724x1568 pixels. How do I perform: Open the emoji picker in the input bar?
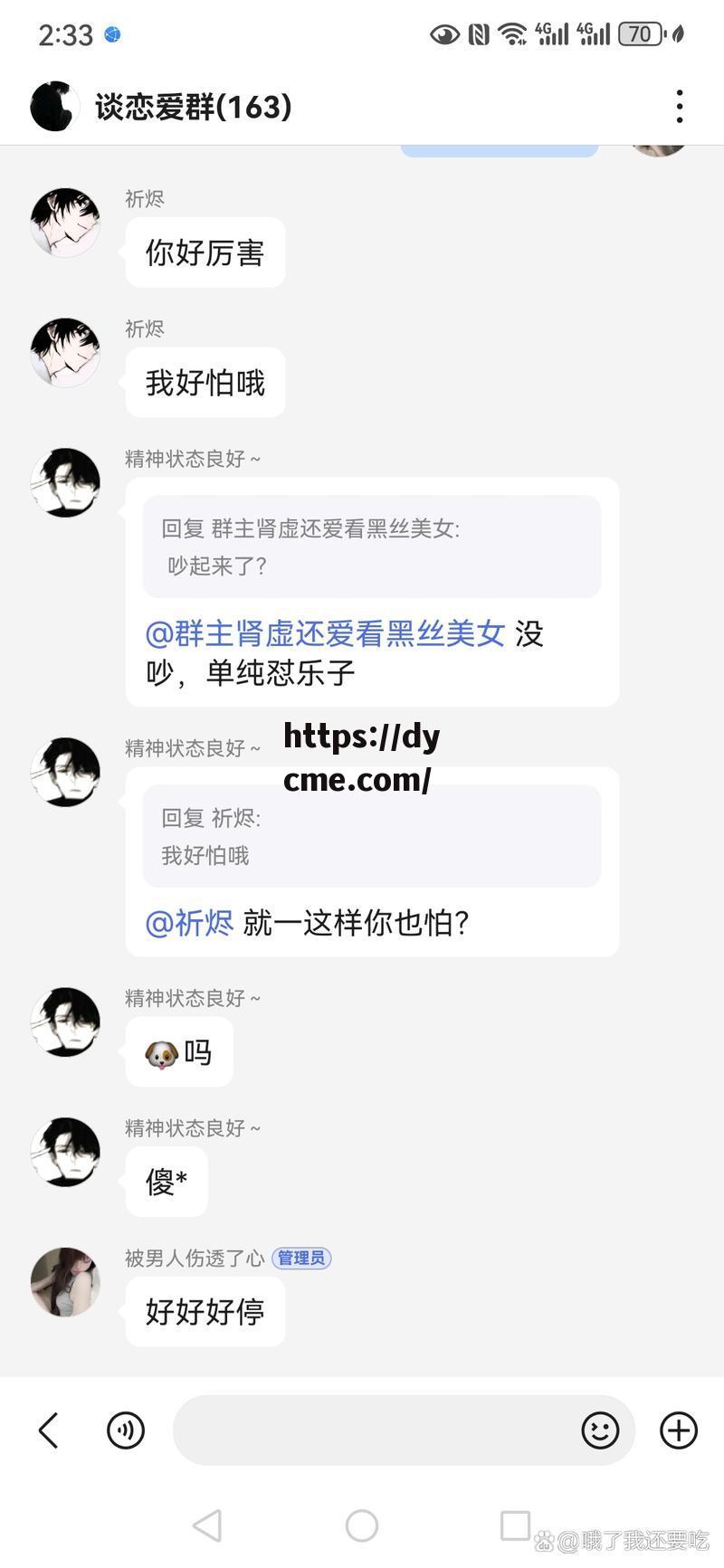point(598,1430)
